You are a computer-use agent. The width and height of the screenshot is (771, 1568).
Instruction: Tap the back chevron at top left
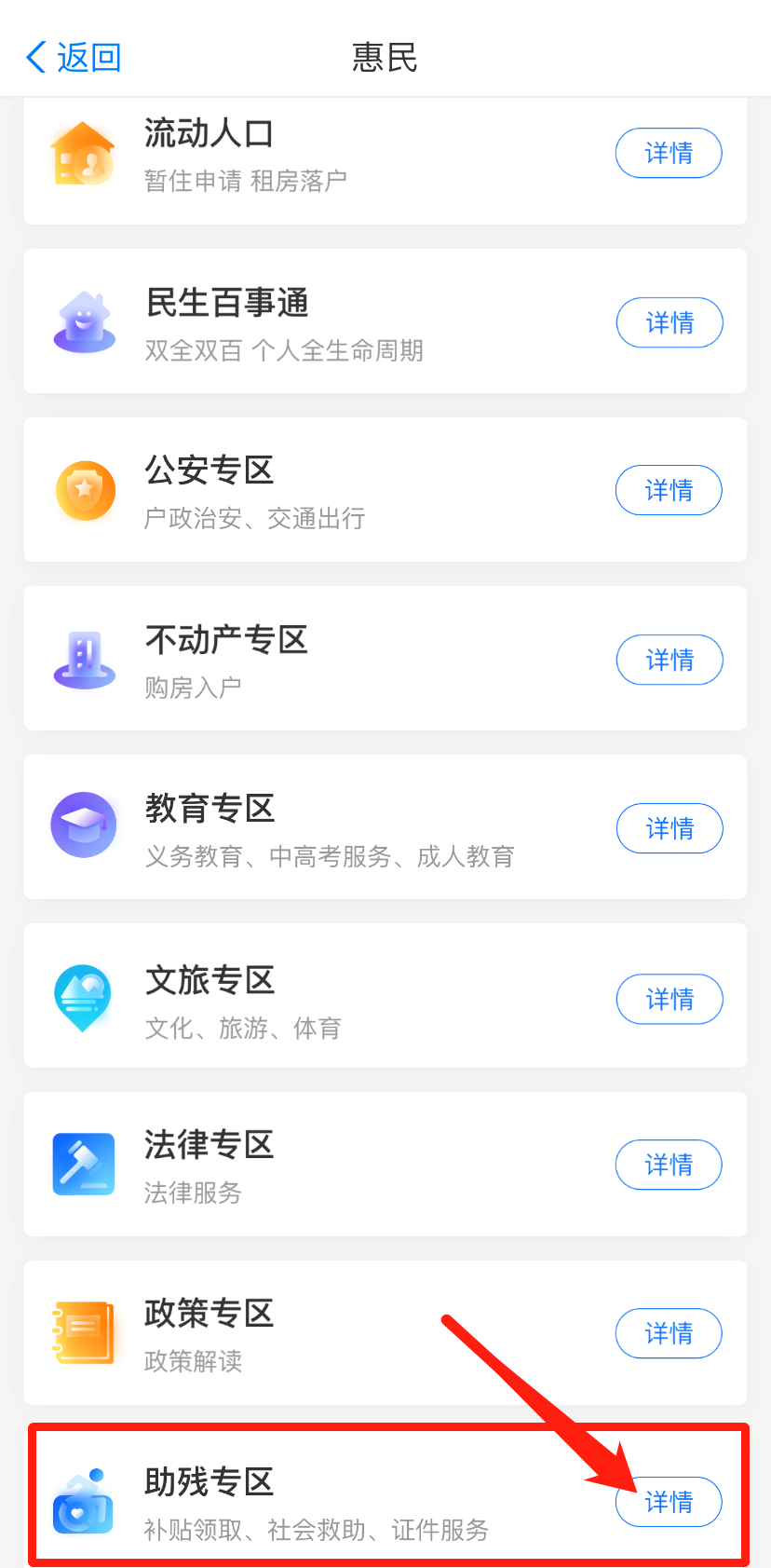click(34, 57)
